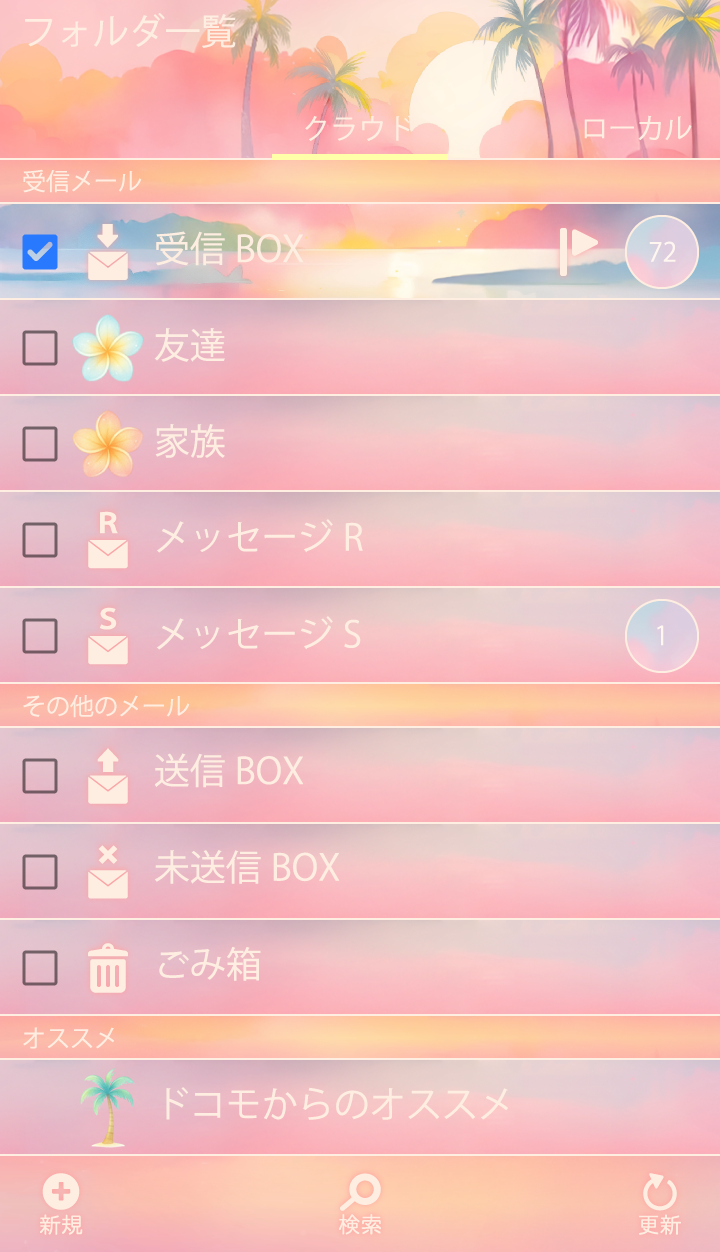Screen dimensions: 720x1252
Task: Open the 友達 folder
Action: [x=300, y=346]
